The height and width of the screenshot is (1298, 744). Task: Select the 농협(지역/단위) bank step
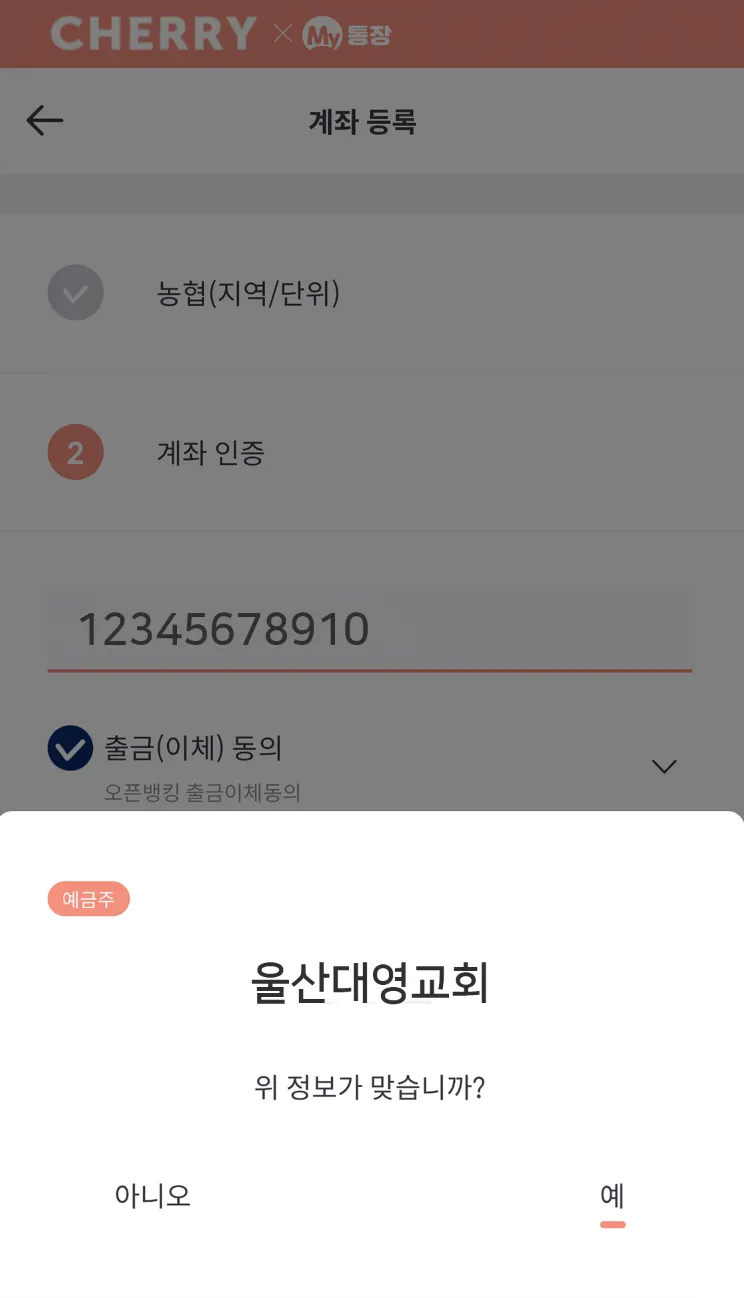[x=248, y=293]
